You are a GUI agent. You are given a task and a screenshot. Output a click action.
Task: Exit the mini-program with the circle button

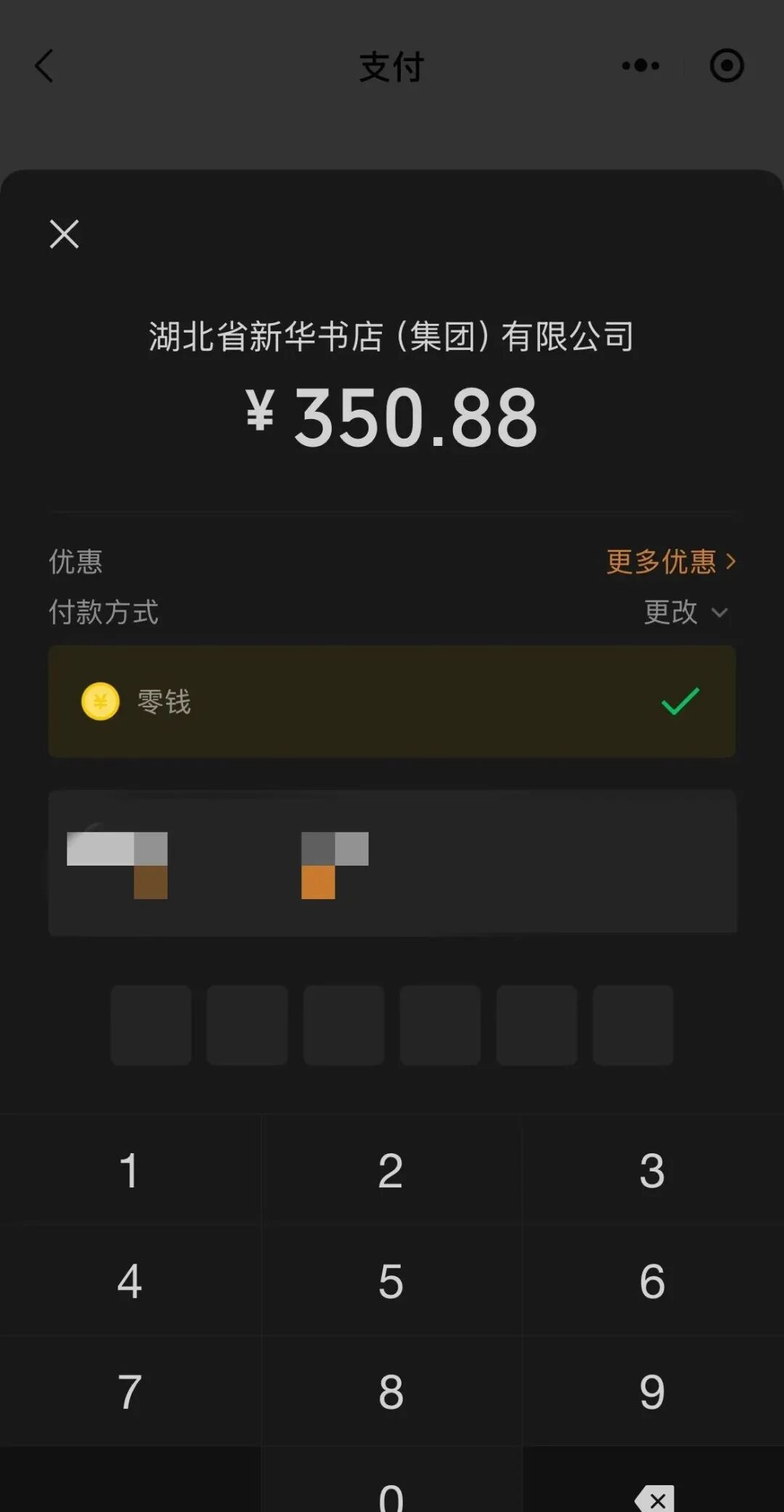pos(726,66)
